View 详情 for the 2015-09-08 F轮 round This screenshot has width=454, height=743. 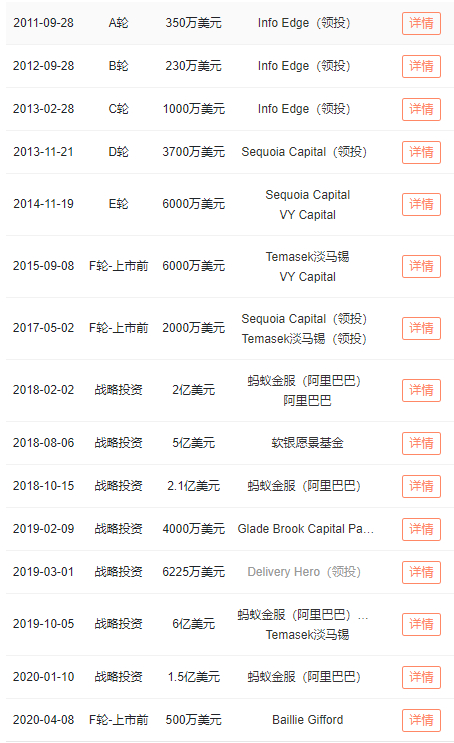(x=421, y=267)
